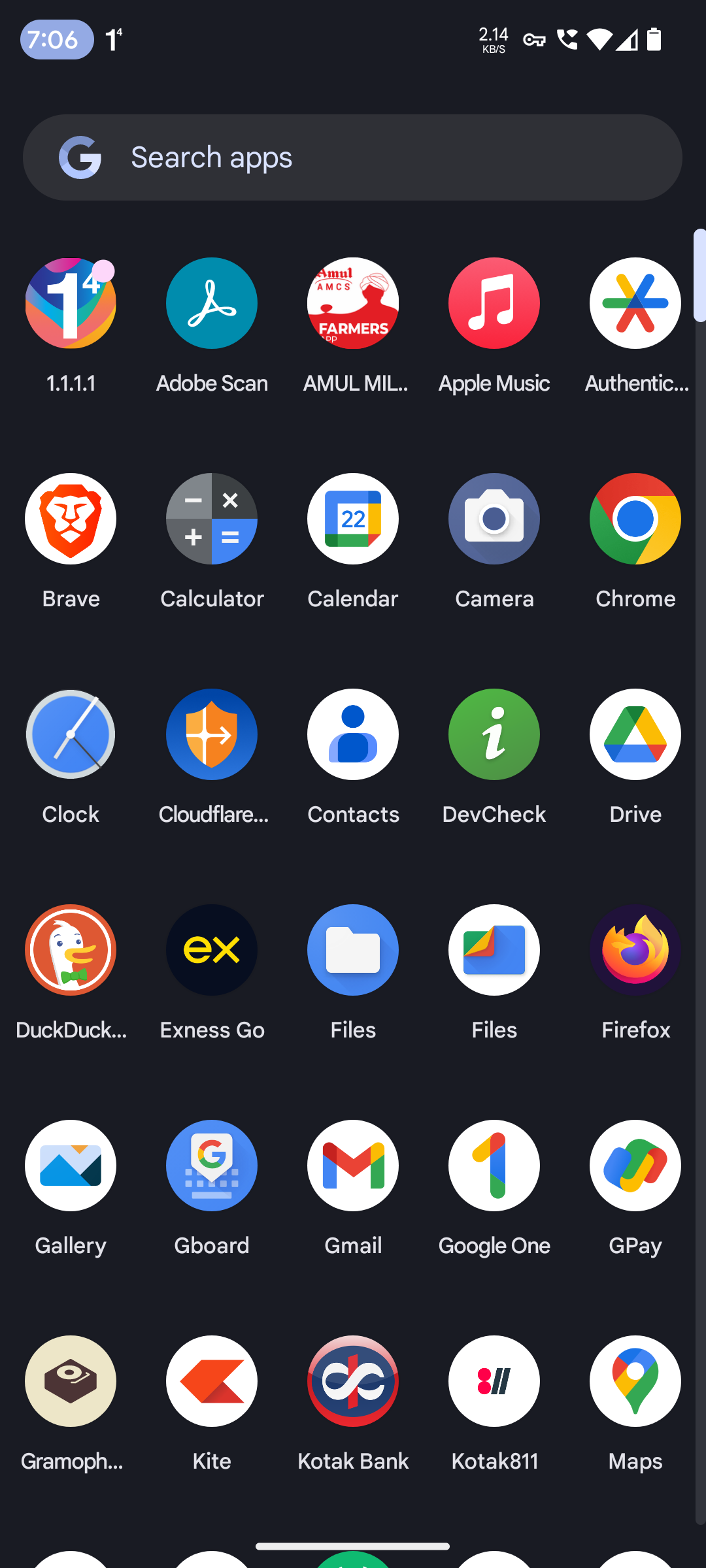Open Firefox
The width and height of the screenshot is (706, 1568).
click(x=635, y=951)
